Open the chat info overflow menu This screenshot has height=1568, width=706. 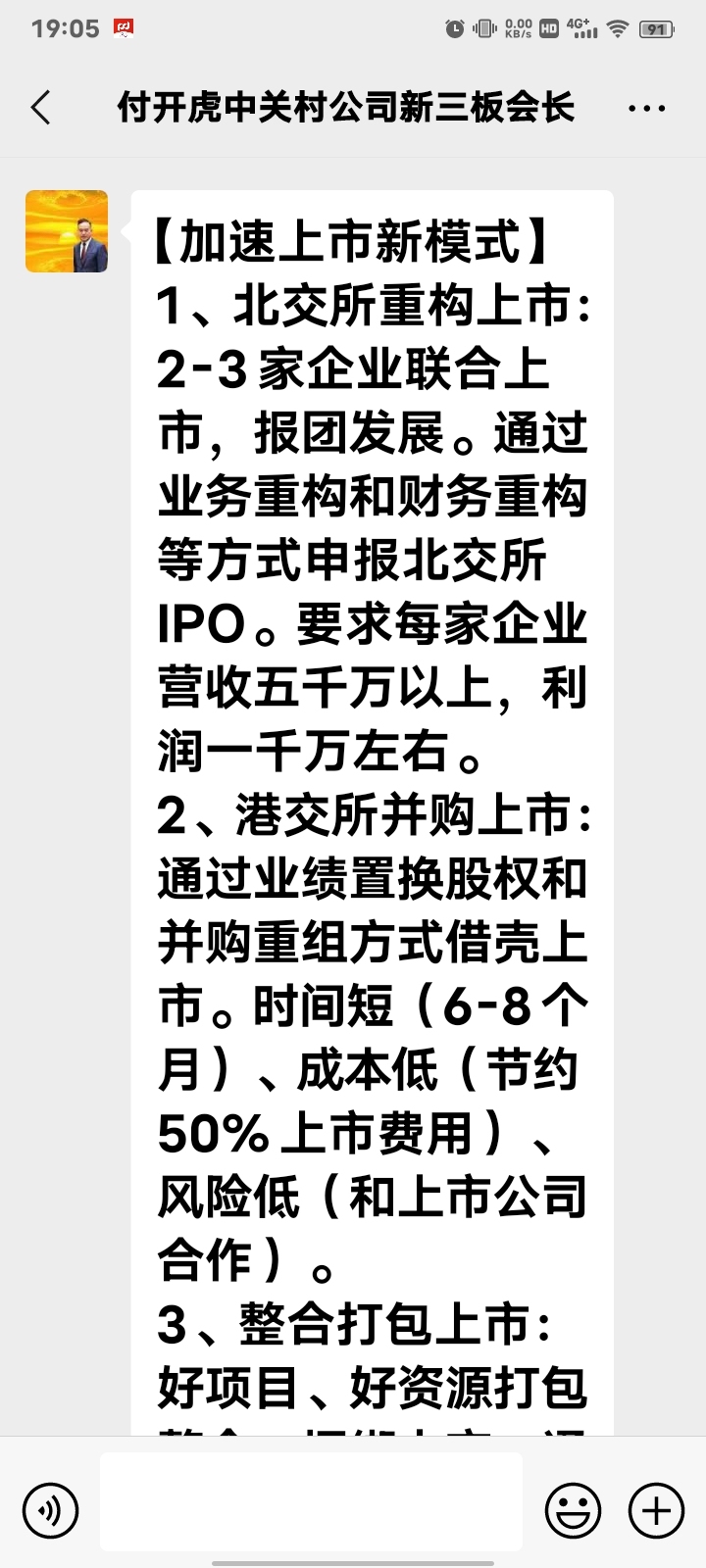tap(646, 108)
